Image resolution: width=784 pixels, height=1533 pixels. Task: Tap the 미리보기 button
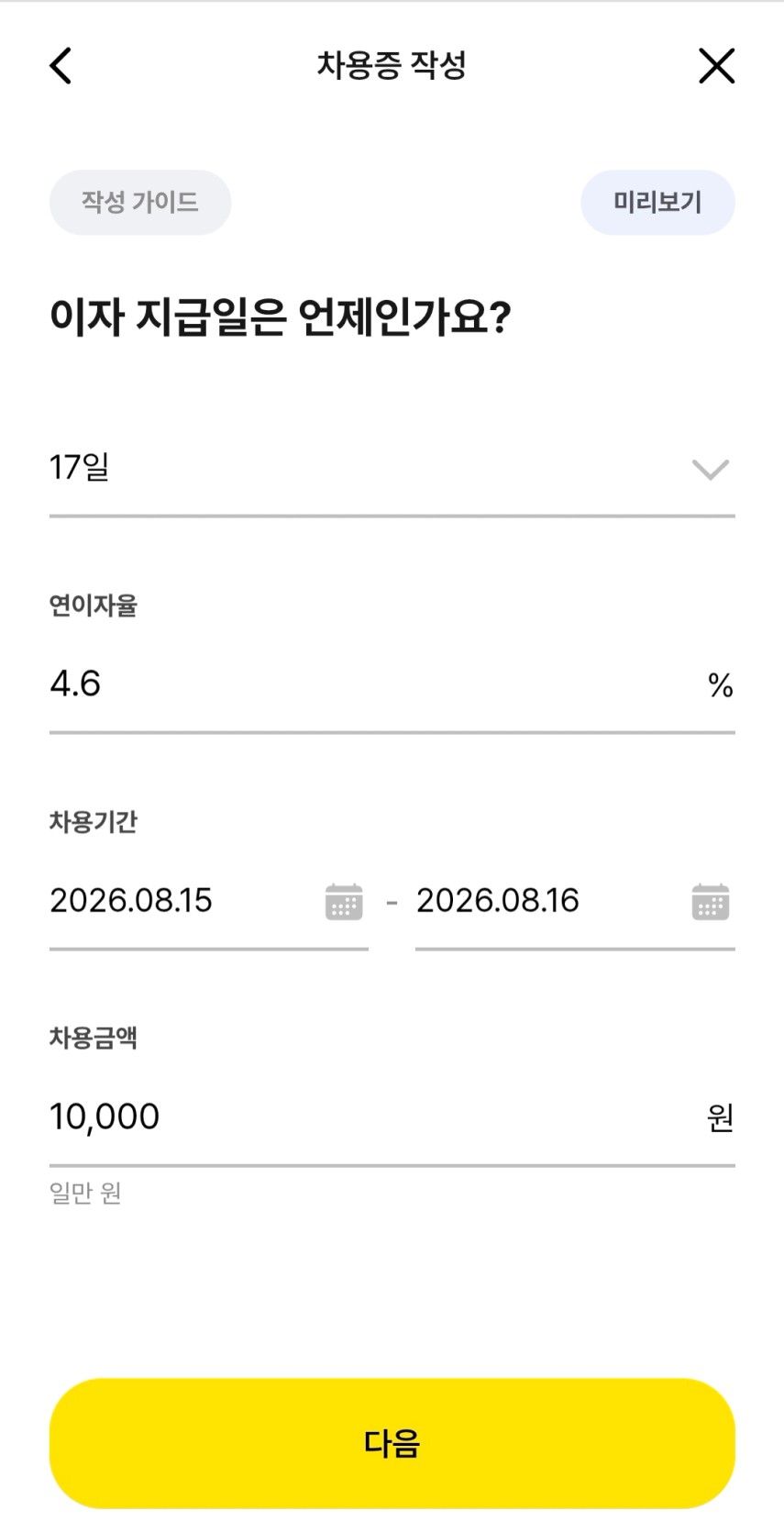[657, 202]
